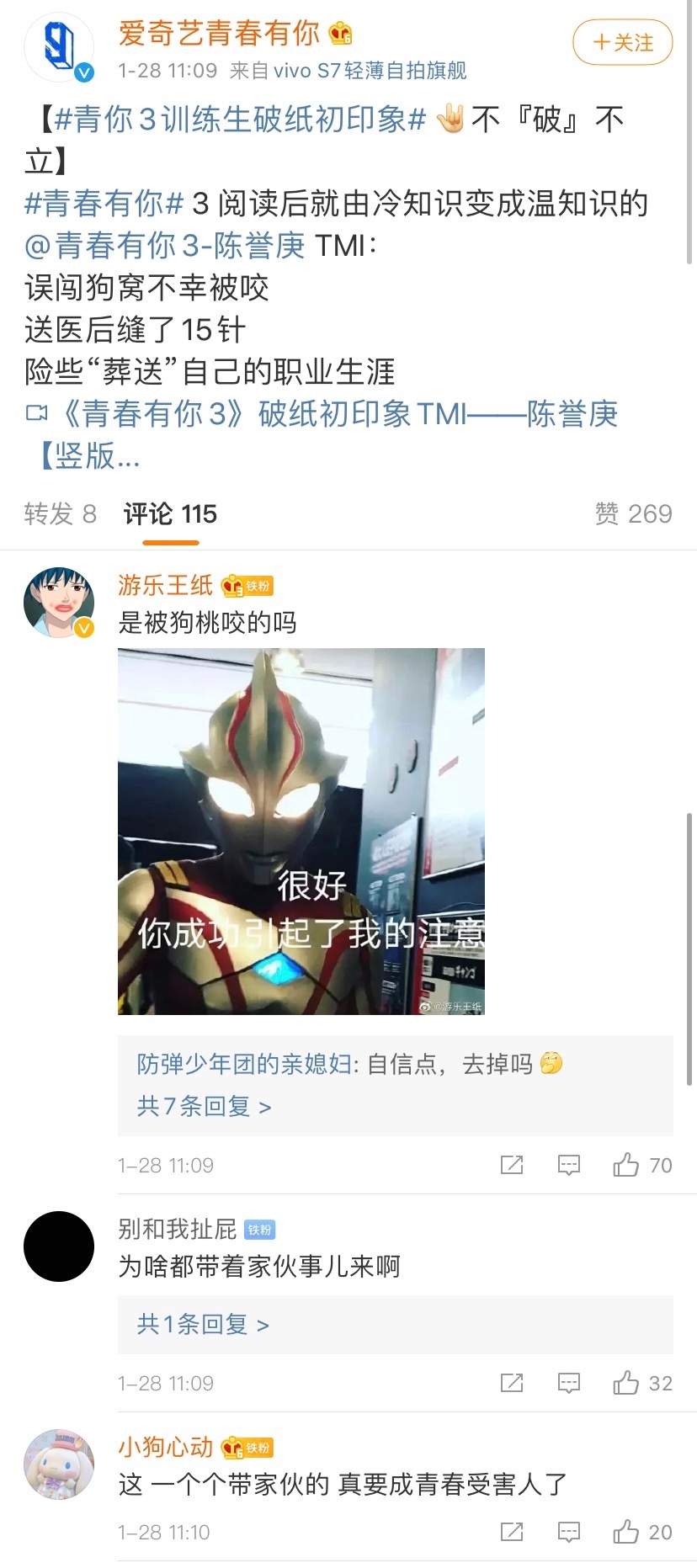Play the 破纸初印象TMI video link
The width and height of the screenshot is (697, 1568).
tap(337, 414)
